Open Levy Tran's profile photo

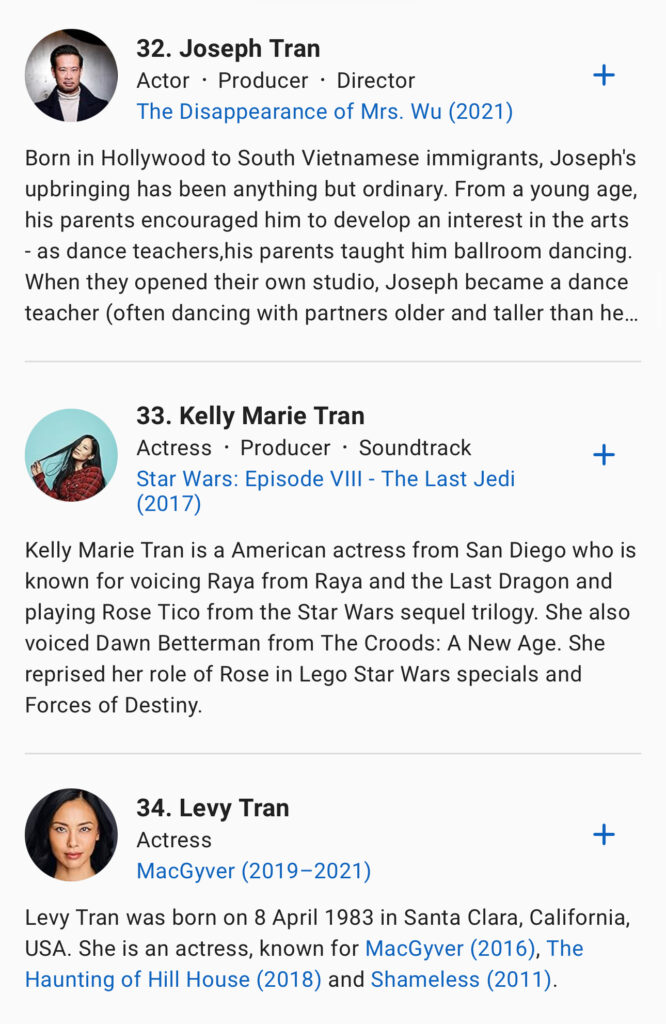click(71, 835)
